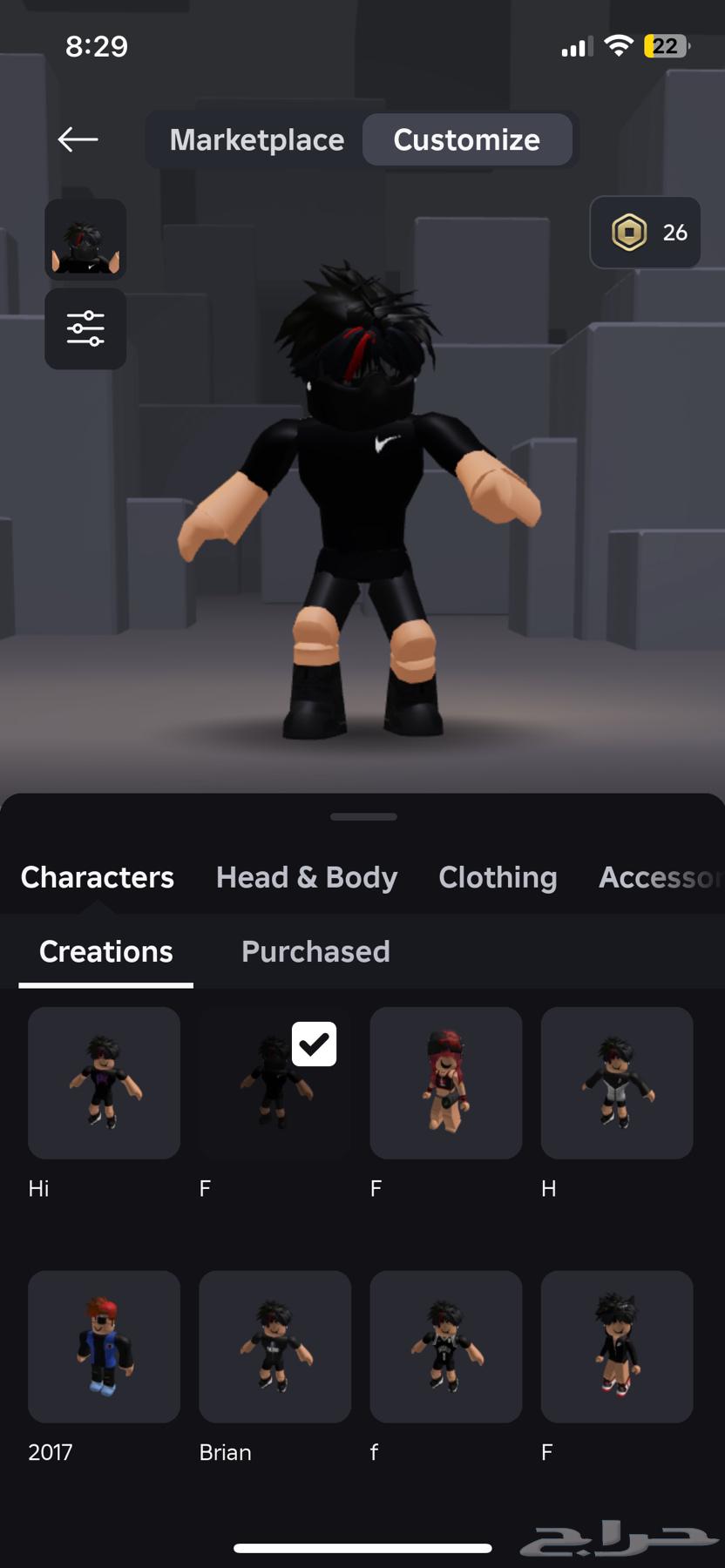Go back using the arrow icon
Viewport: 725px width, 1568px height.
coord(78,139)
